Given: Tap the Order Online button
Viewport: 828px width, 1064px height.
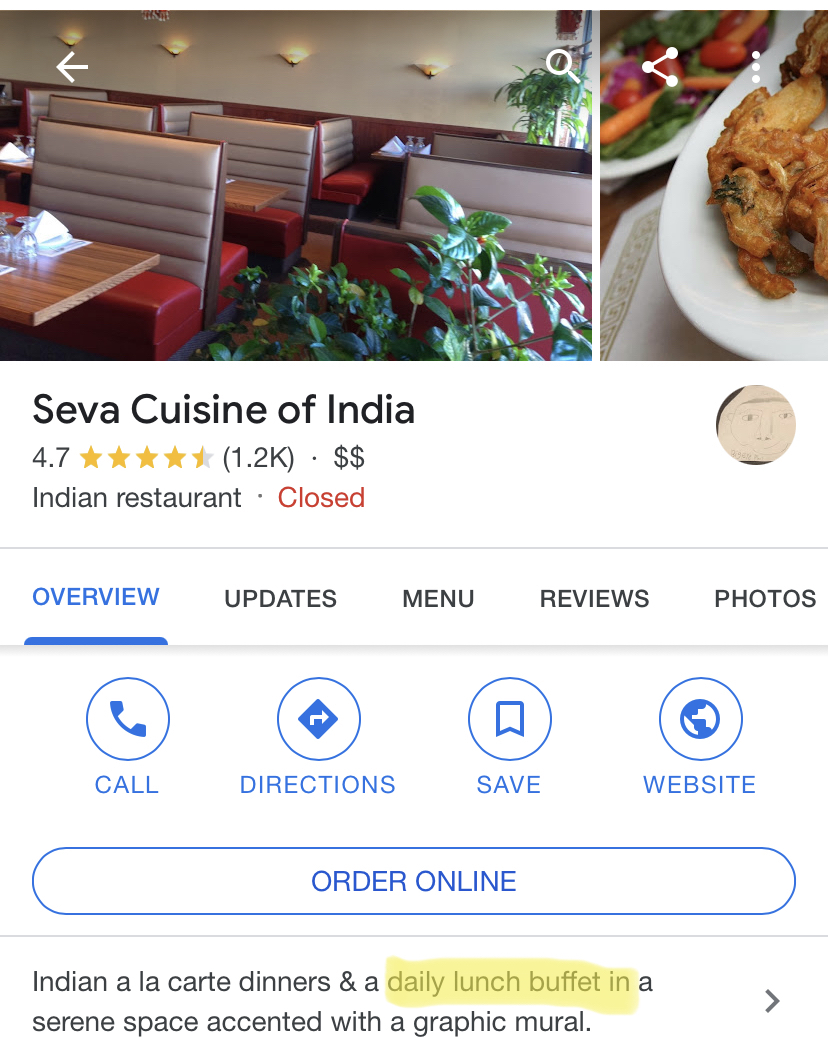Looking at the screenshot, I should click(x=414, y=881).
